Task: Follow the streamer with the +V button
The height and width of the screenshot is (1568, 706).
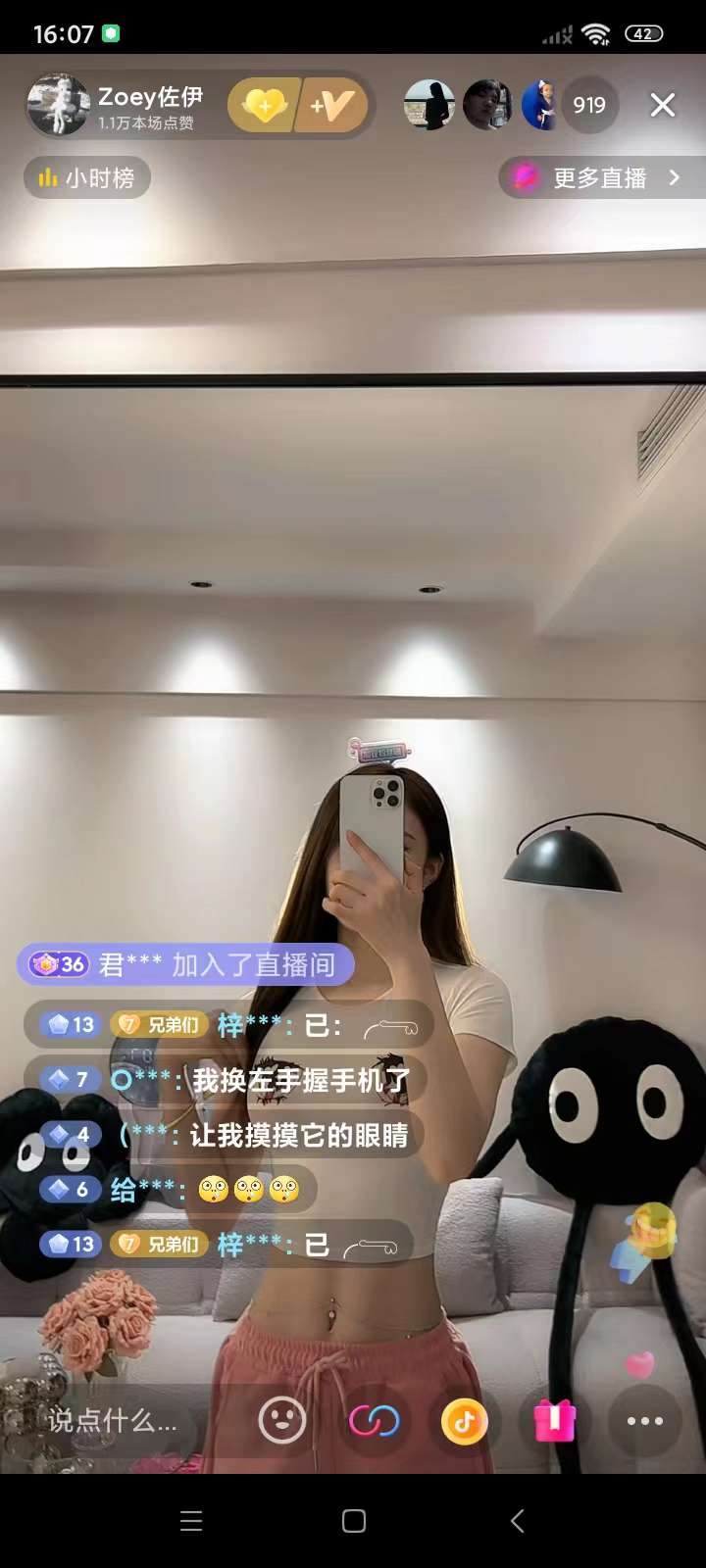Action: tap(332, 105)
